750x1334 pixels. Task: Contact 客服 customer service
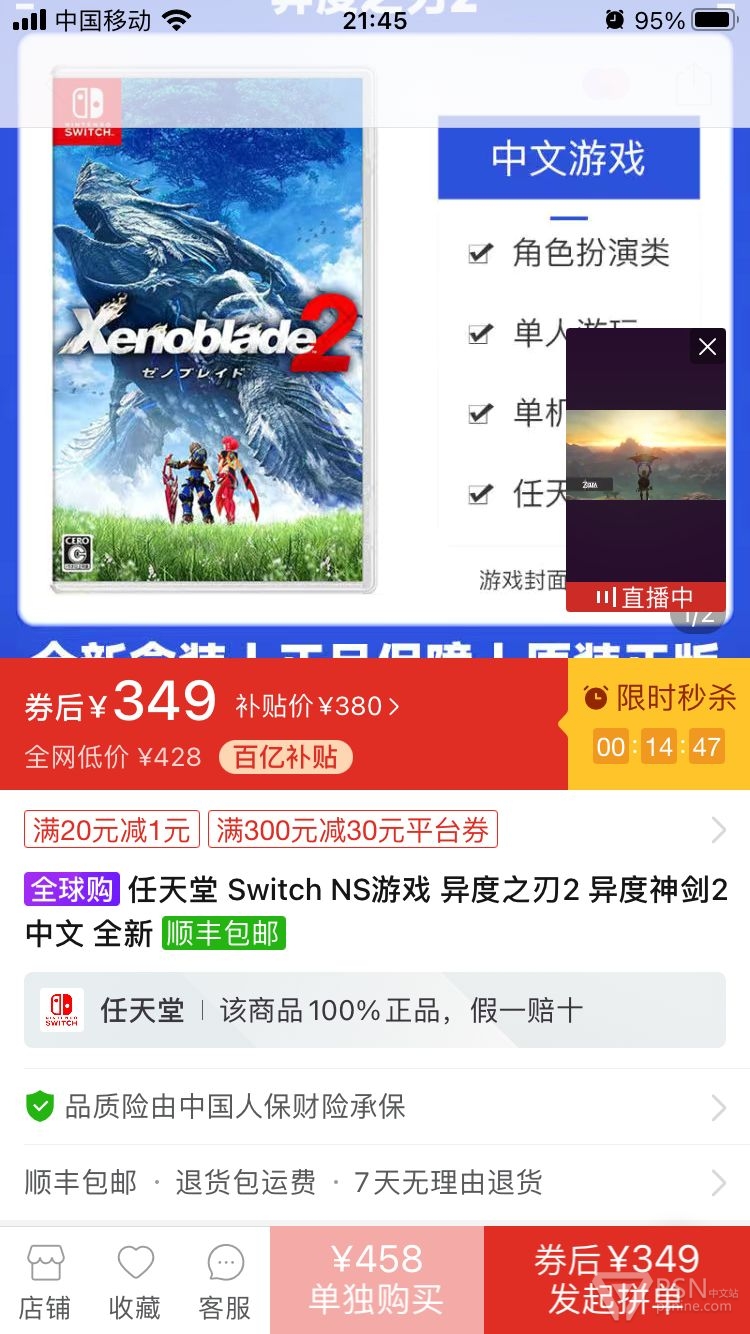(225, 1282)
